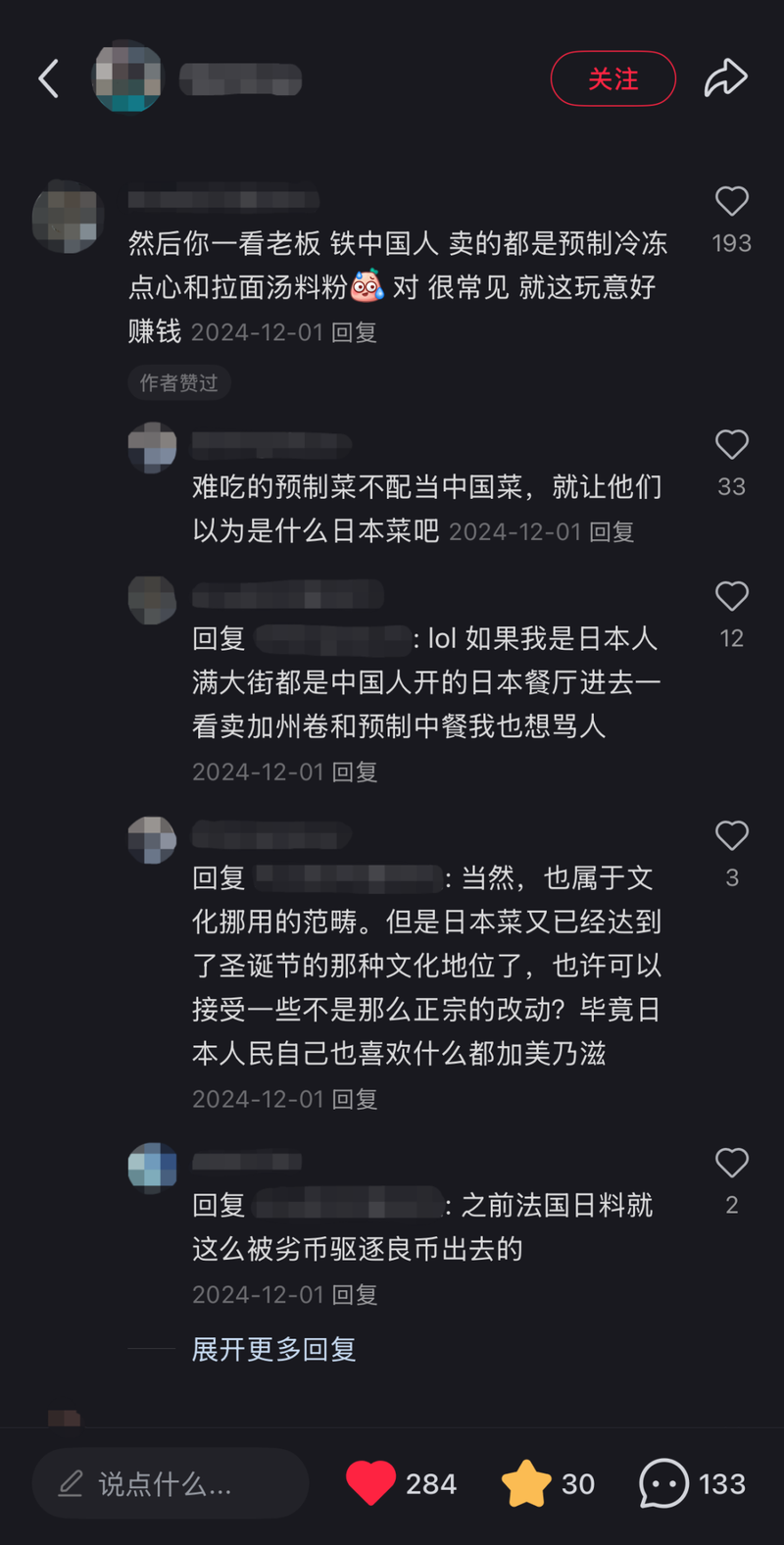Open the post author's avatar at top
The width and height of the screenshot is (784, 1545).
point(127,76)
